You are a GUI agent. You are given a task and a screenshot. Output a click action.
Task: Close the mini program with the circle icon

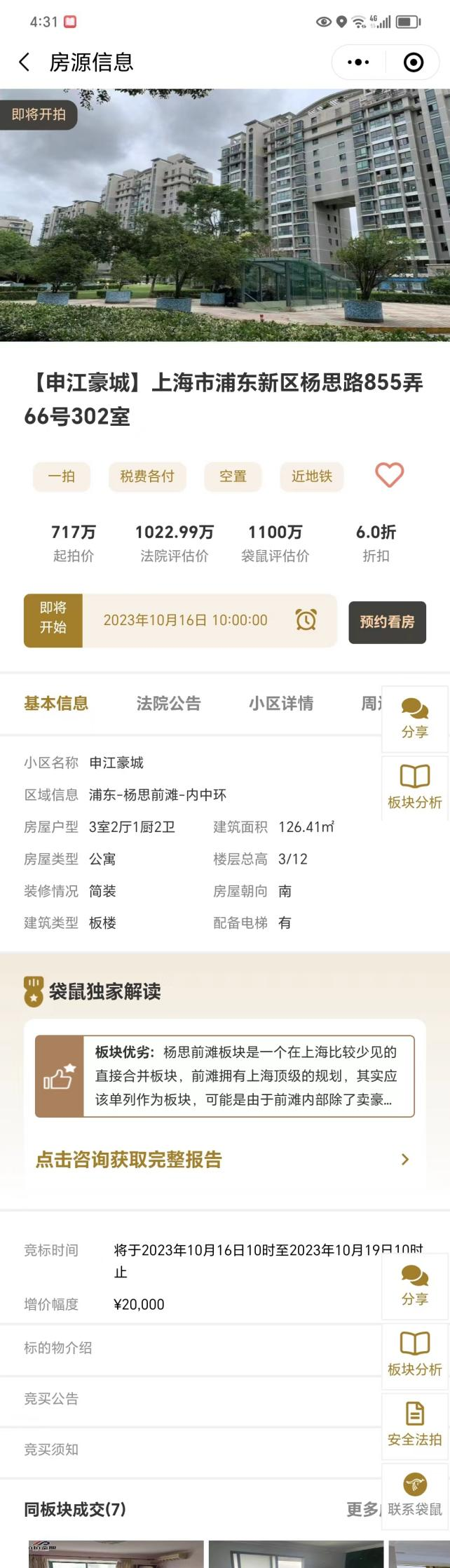pyautogui.click(x=414, y=62)
